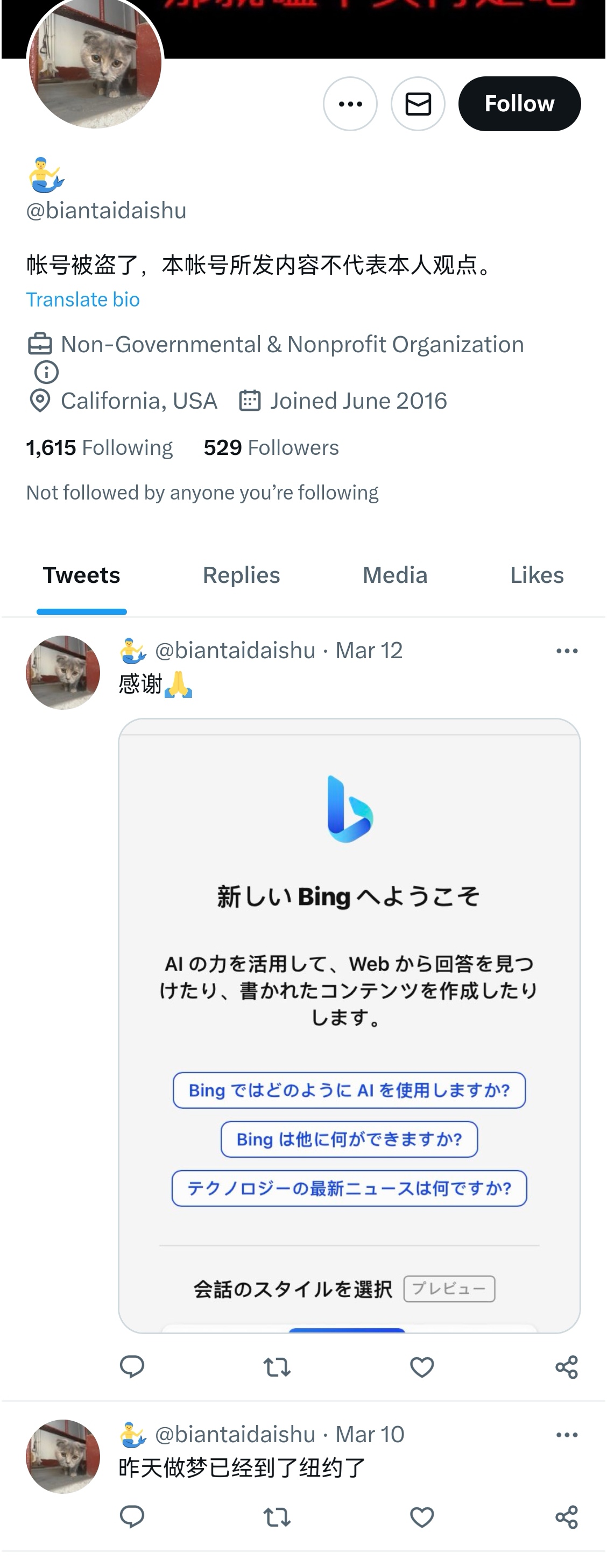Like the Mar 10 tweet
Image resolution: width=607 pixels, height=1568 pixels.
422,1517
